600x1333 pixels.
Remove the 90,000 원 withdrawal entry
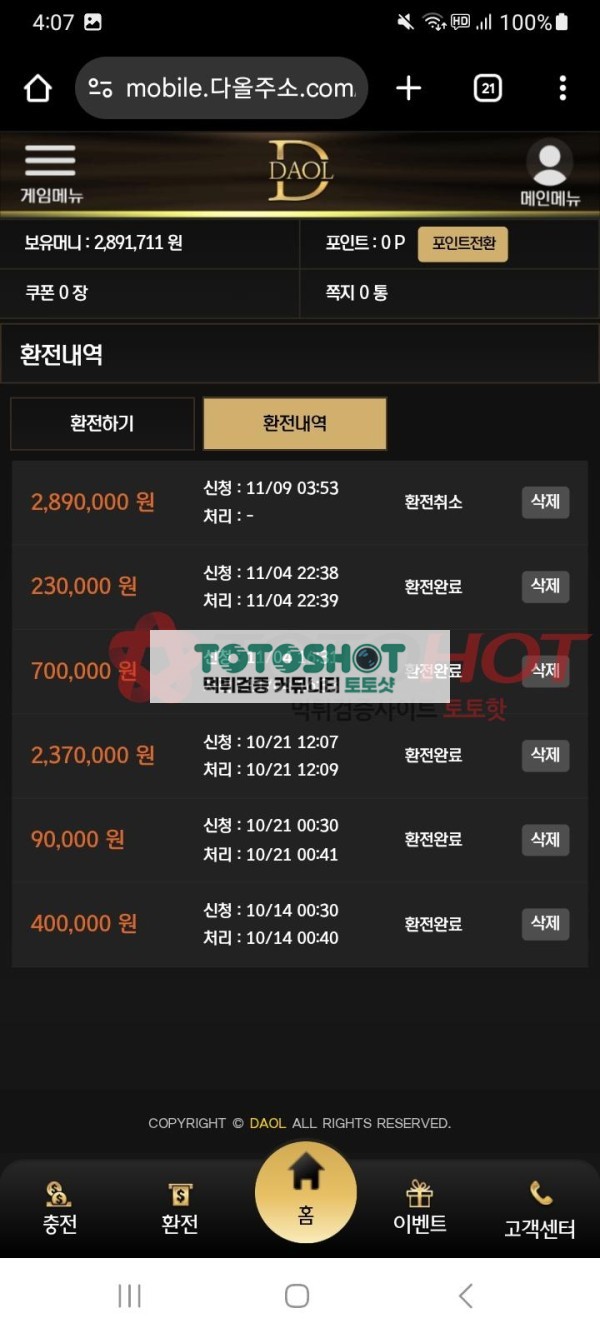coord(545,839)
